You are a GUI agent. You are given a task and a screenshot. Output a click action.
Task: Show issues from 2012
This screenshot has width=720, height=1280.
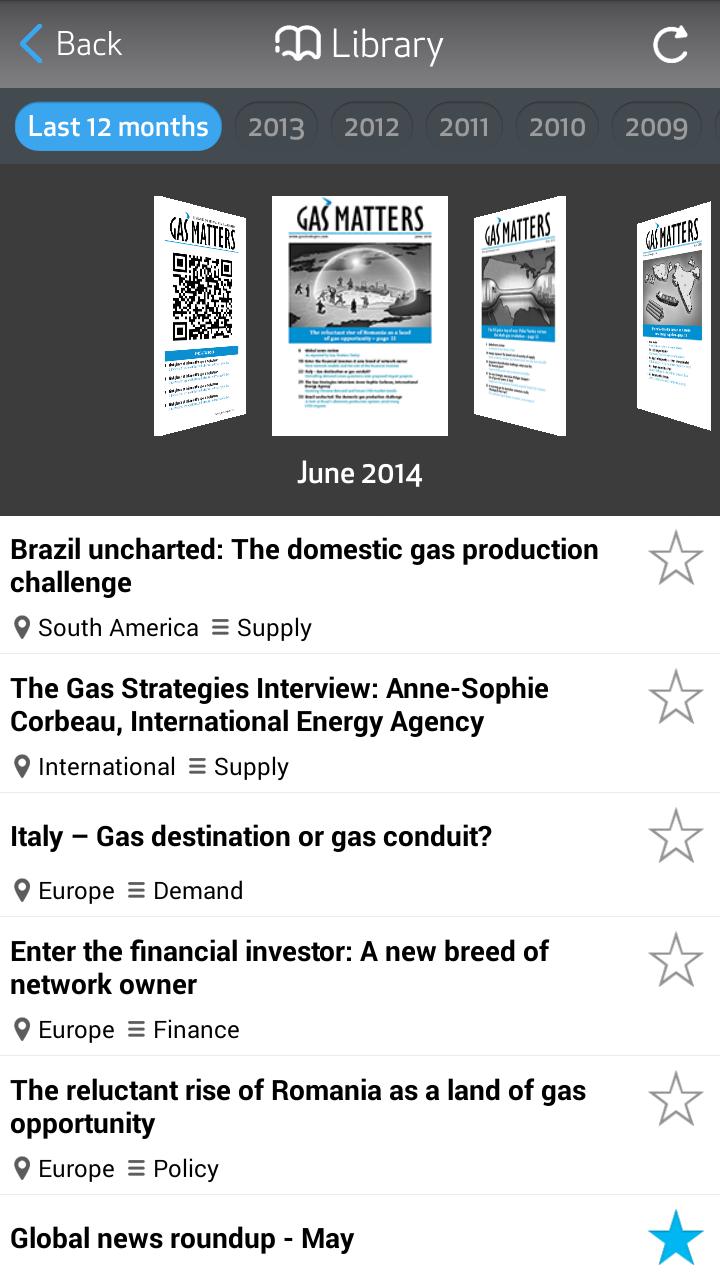click(x=371, y=127)
